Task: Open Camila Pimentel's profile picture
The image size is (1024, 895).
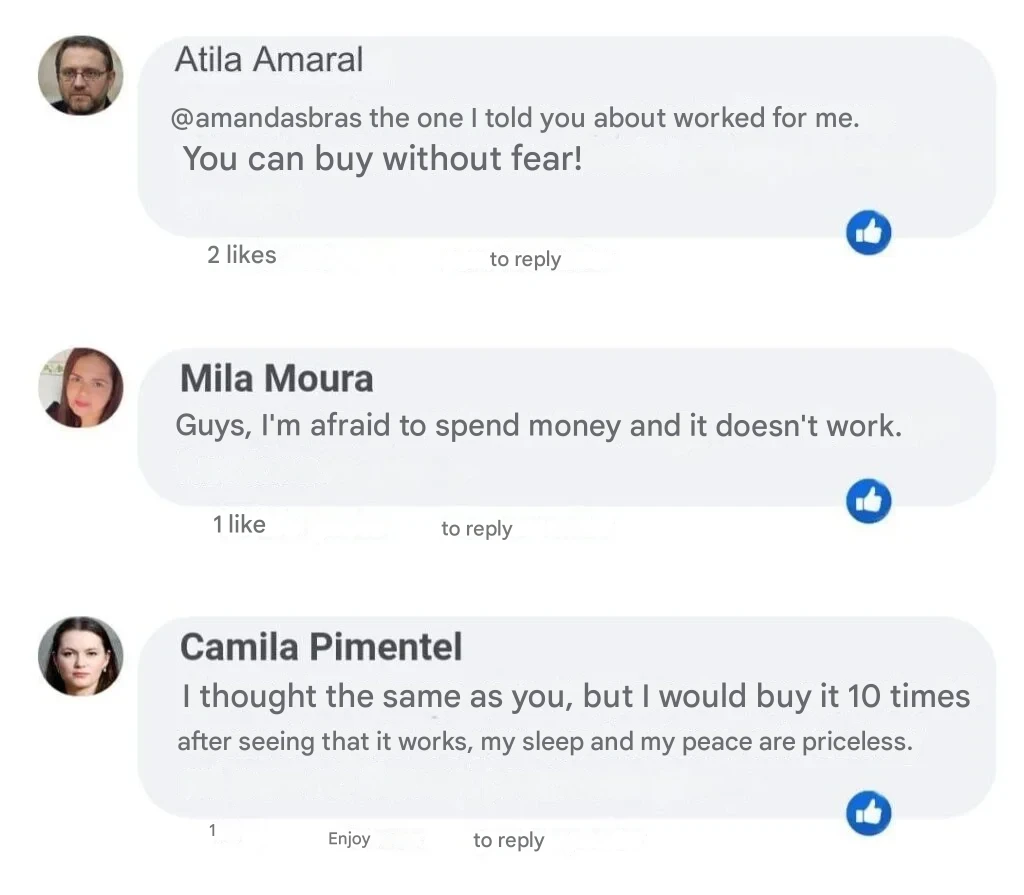Action: coord(81,656)
